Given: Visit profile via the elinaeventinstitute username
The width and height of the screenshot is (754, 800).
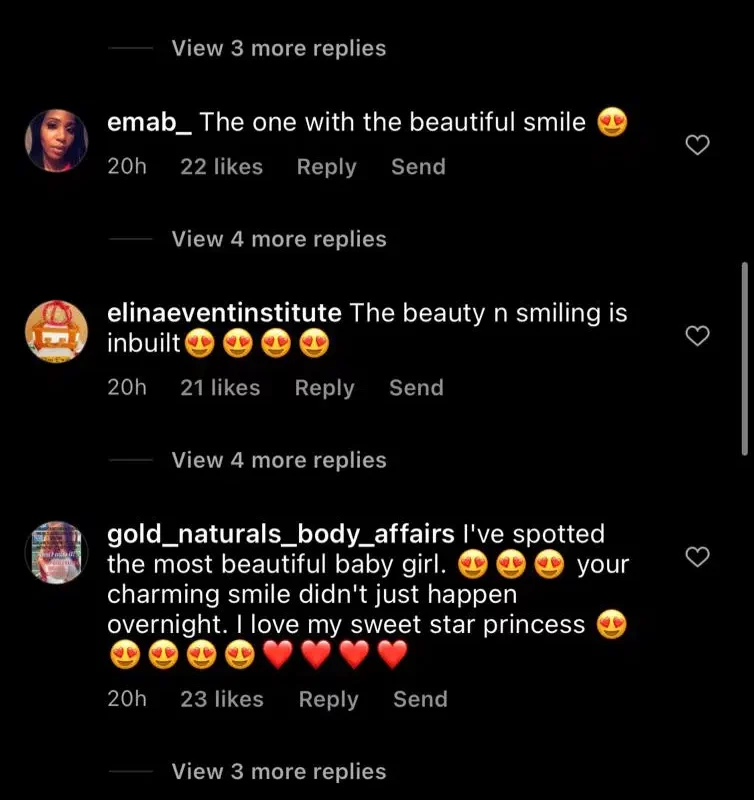Looking at the screenshot, I should click(x=224, y=313).
